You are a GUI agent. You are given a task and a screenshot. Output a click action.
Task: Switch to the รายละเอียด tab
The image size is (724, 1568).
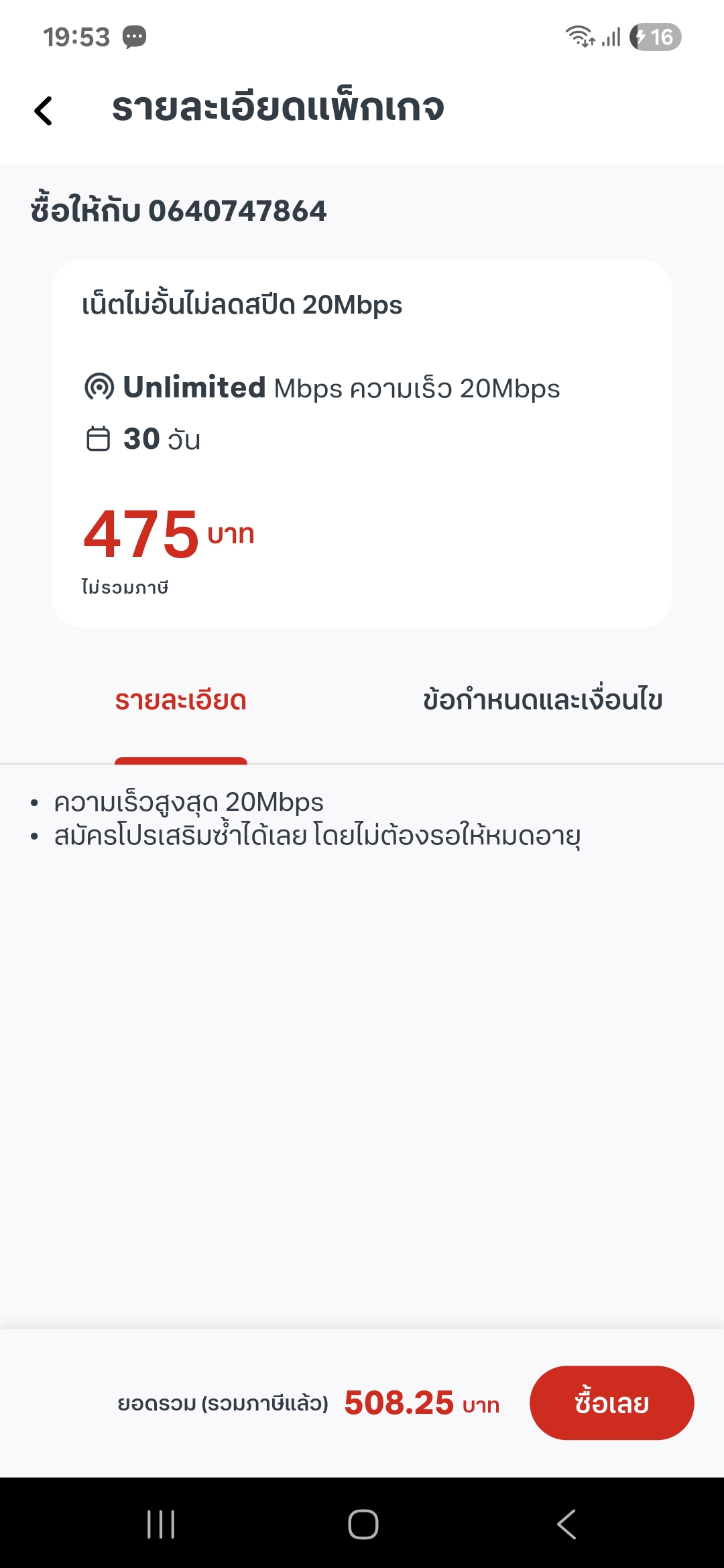tap(181, 701)
